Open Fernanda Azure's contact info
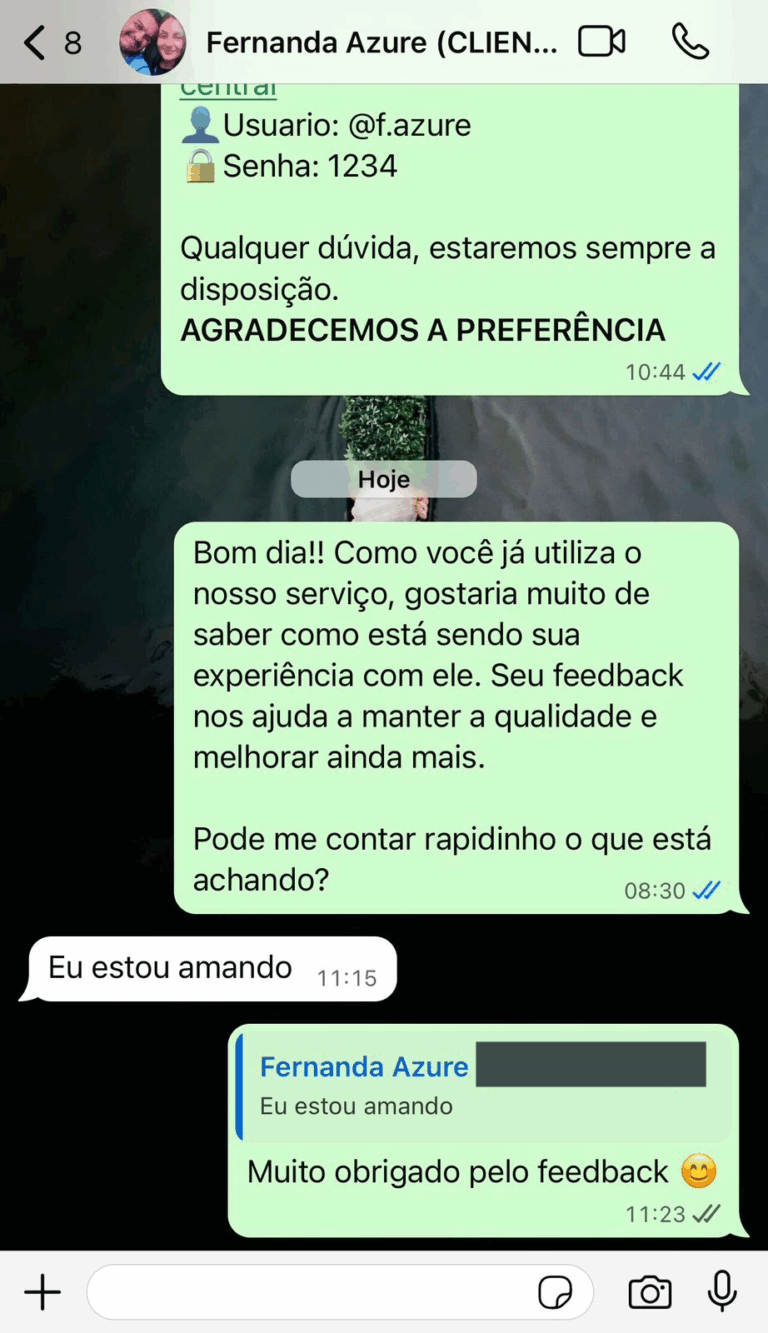 tap(381, 43)
